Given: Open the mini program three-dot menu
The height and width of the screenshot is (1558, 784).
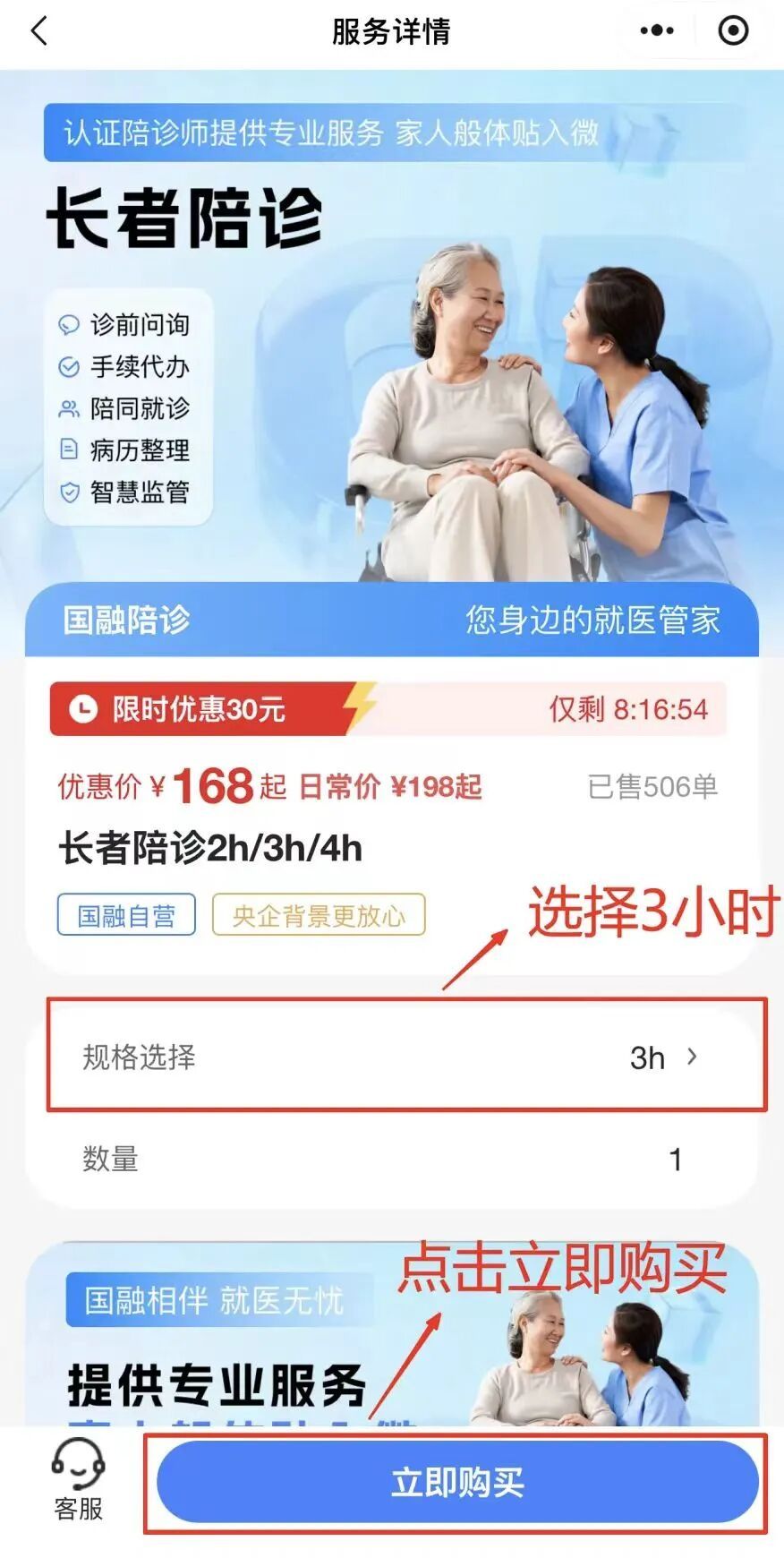Looking at the screenshot, I should tap(657, 31).
